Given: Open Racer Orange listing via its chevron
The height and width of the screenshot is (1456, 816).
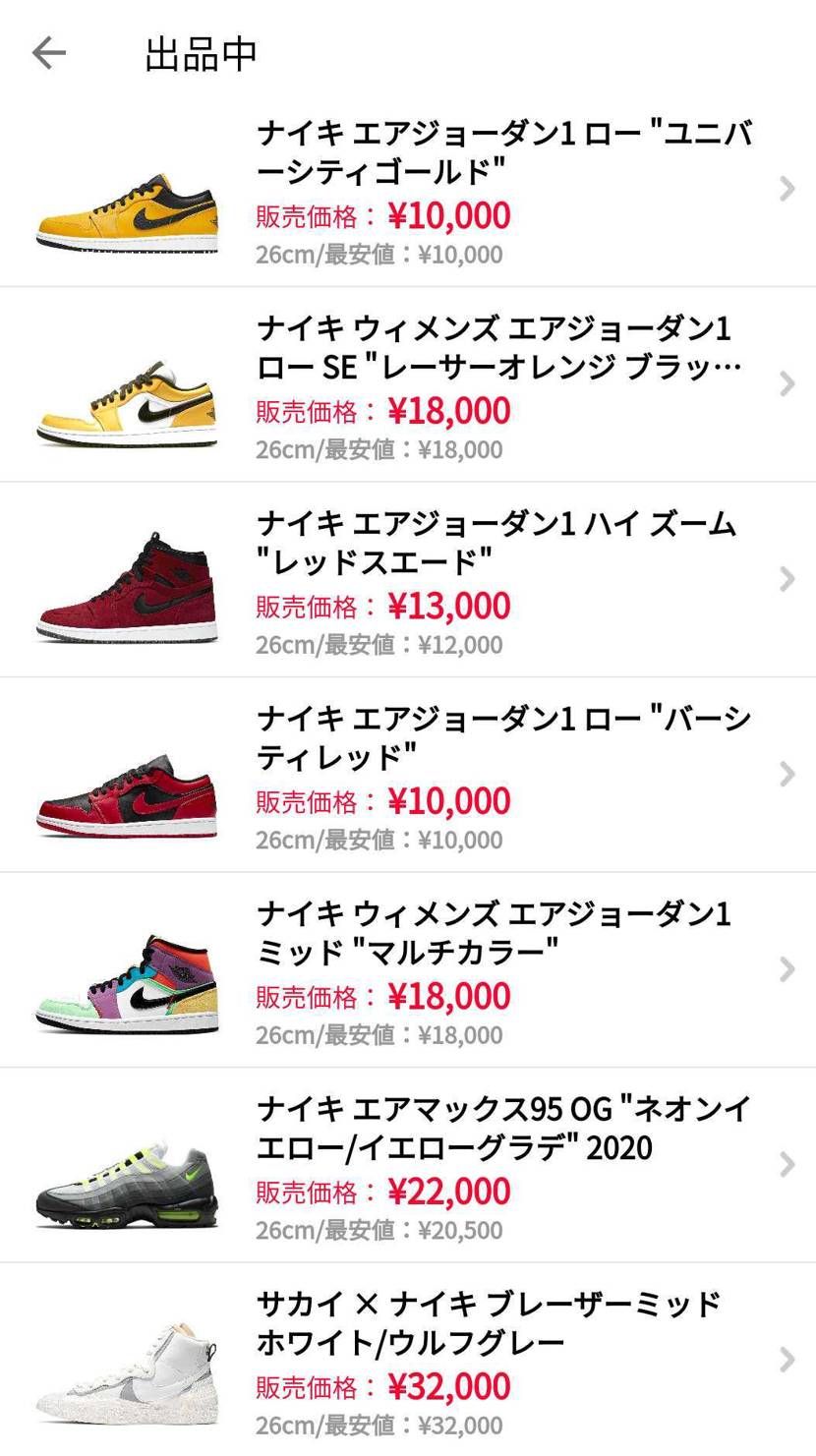Looking at the screenshot, I should click(x=787, y=384).
